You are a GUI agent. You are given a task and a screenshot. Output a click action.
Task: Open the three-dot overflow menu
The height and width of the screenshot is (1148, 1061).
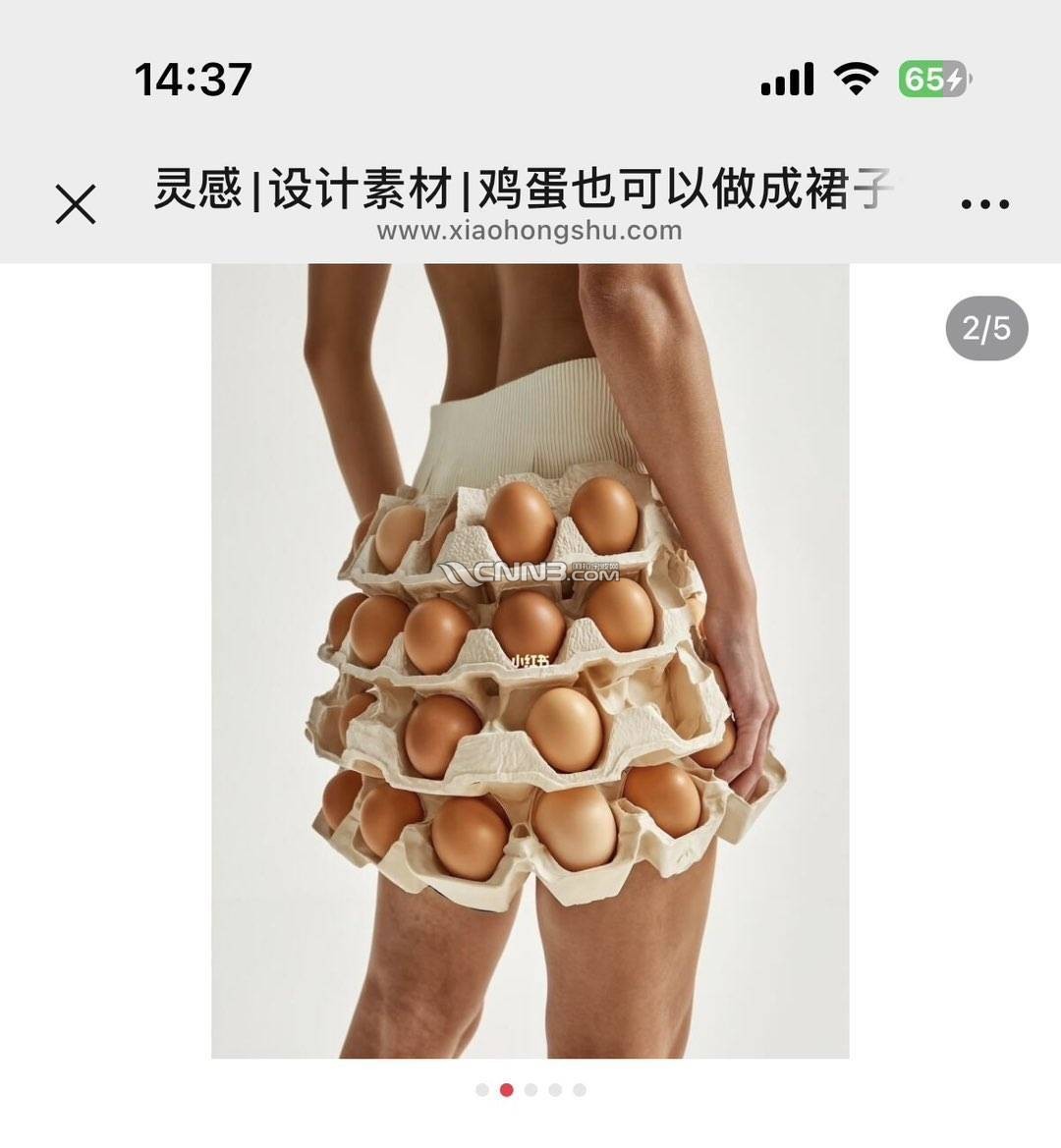(x=984, y=204)
